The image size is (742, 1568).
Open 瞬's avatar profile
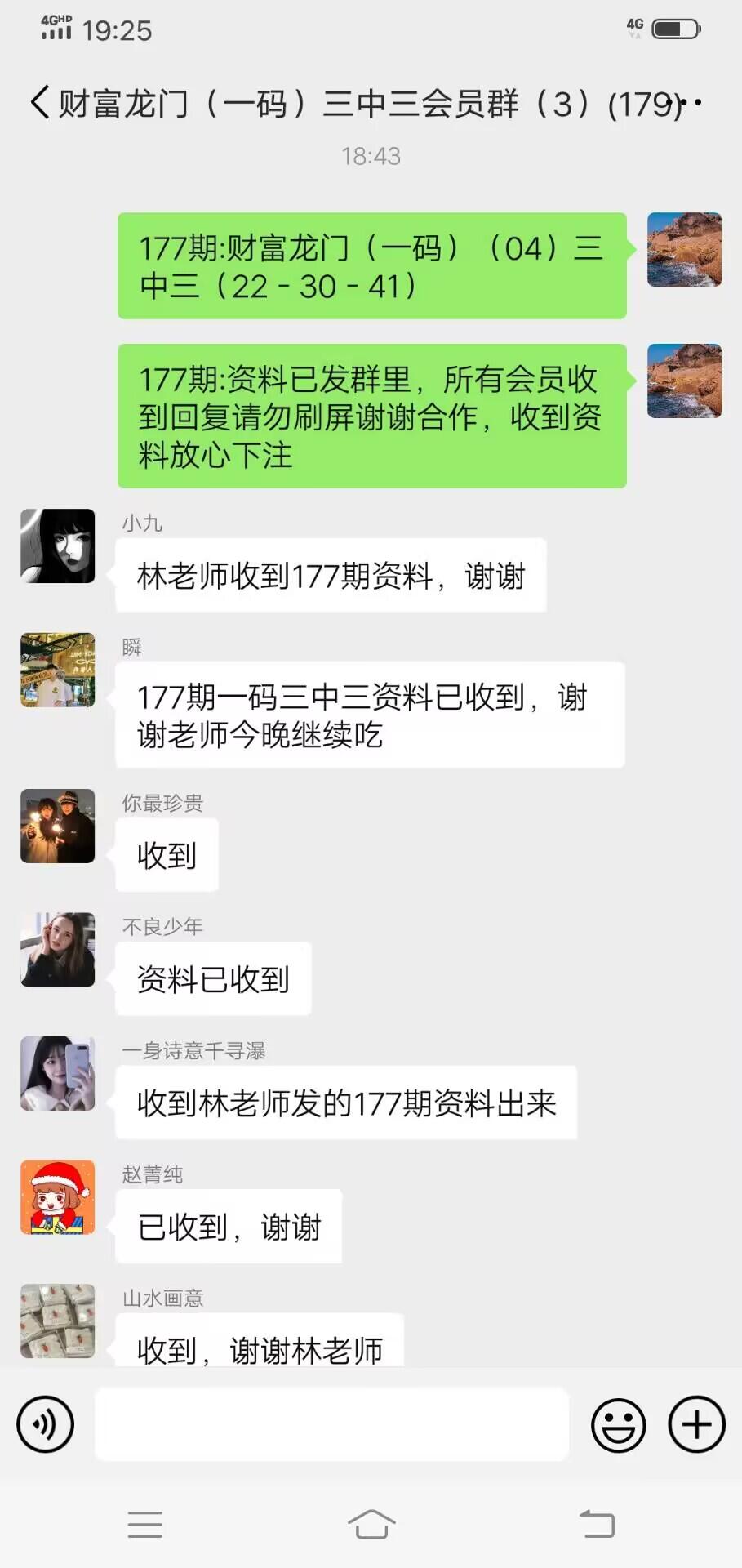[58, 670]
